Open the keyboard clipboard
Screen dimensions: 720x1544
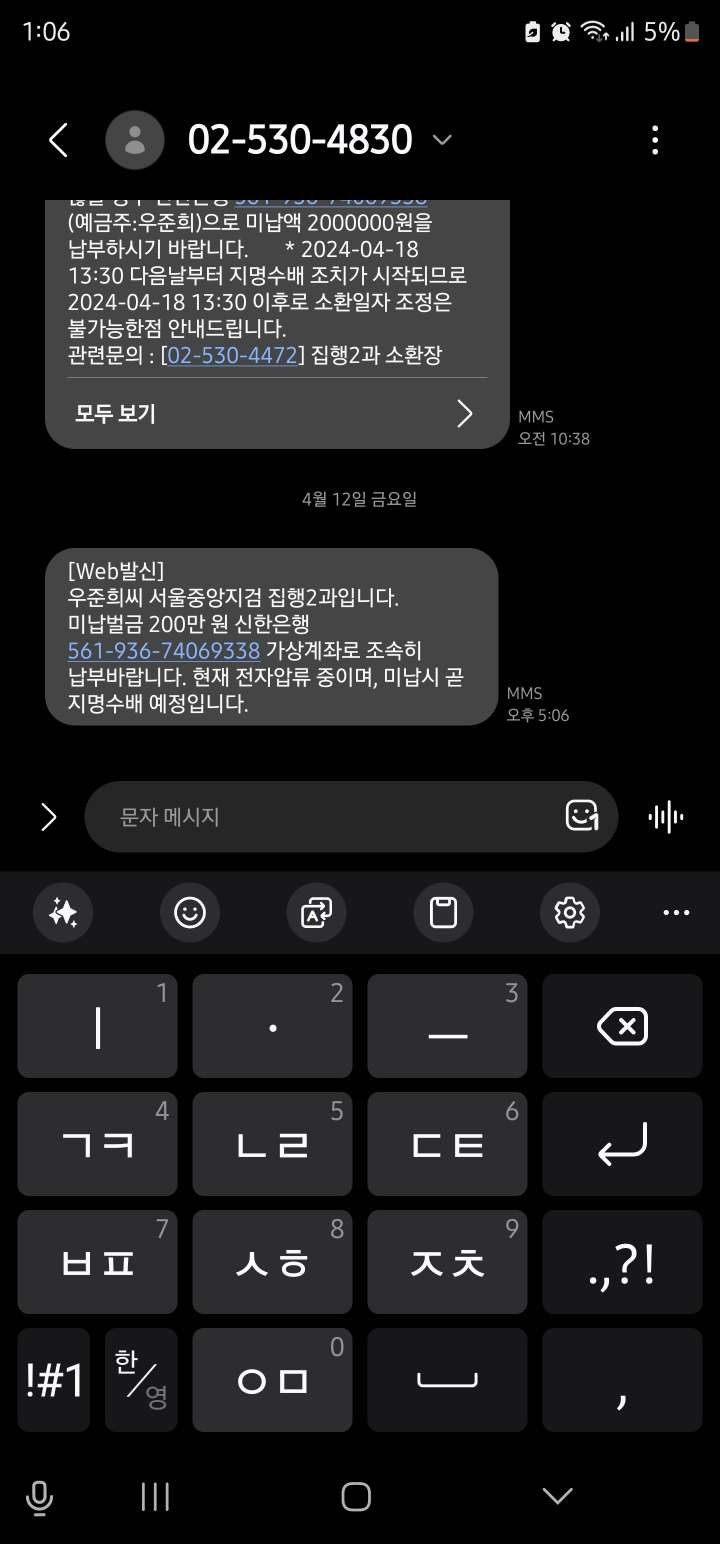pyautogui.click(x=443, y=912)
